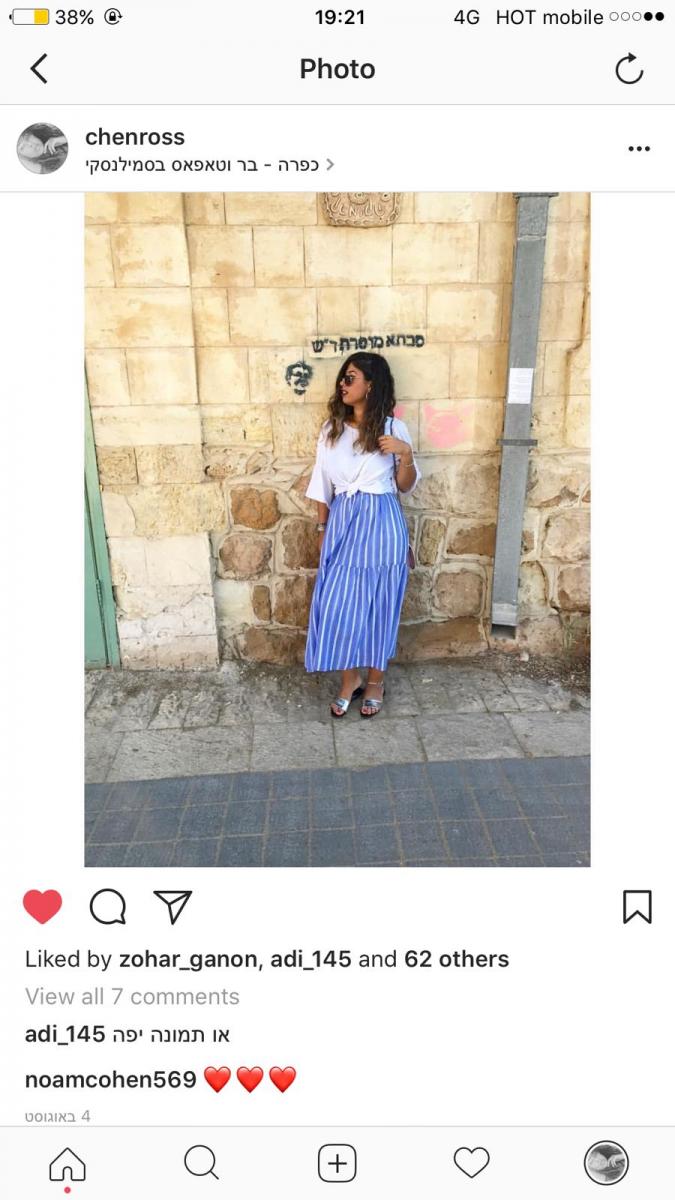675x1200 pixels.
Task: Share the post via paper plane icon
Action: [x=173, y=906]
